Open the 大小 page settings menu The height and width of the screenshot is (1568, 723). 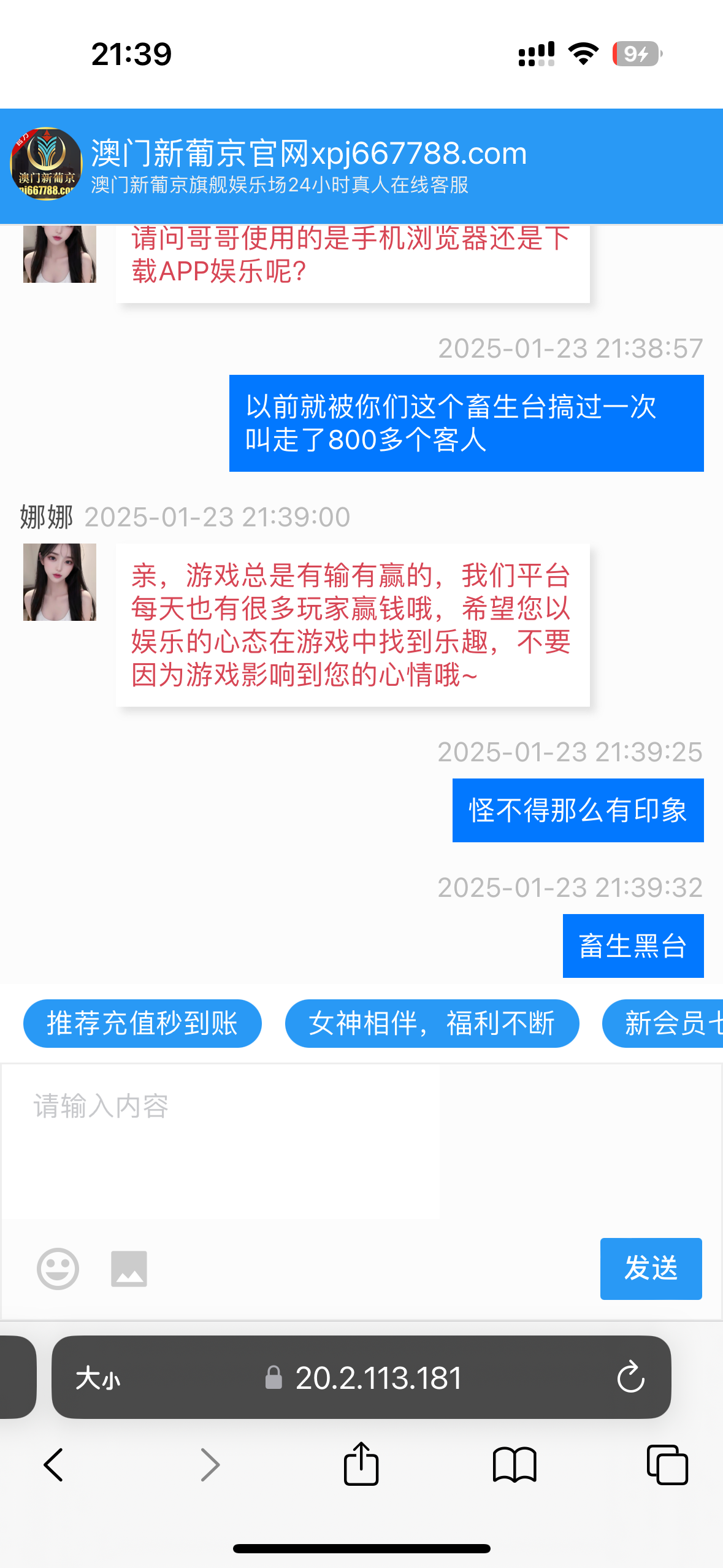[x=100, y=1378]
